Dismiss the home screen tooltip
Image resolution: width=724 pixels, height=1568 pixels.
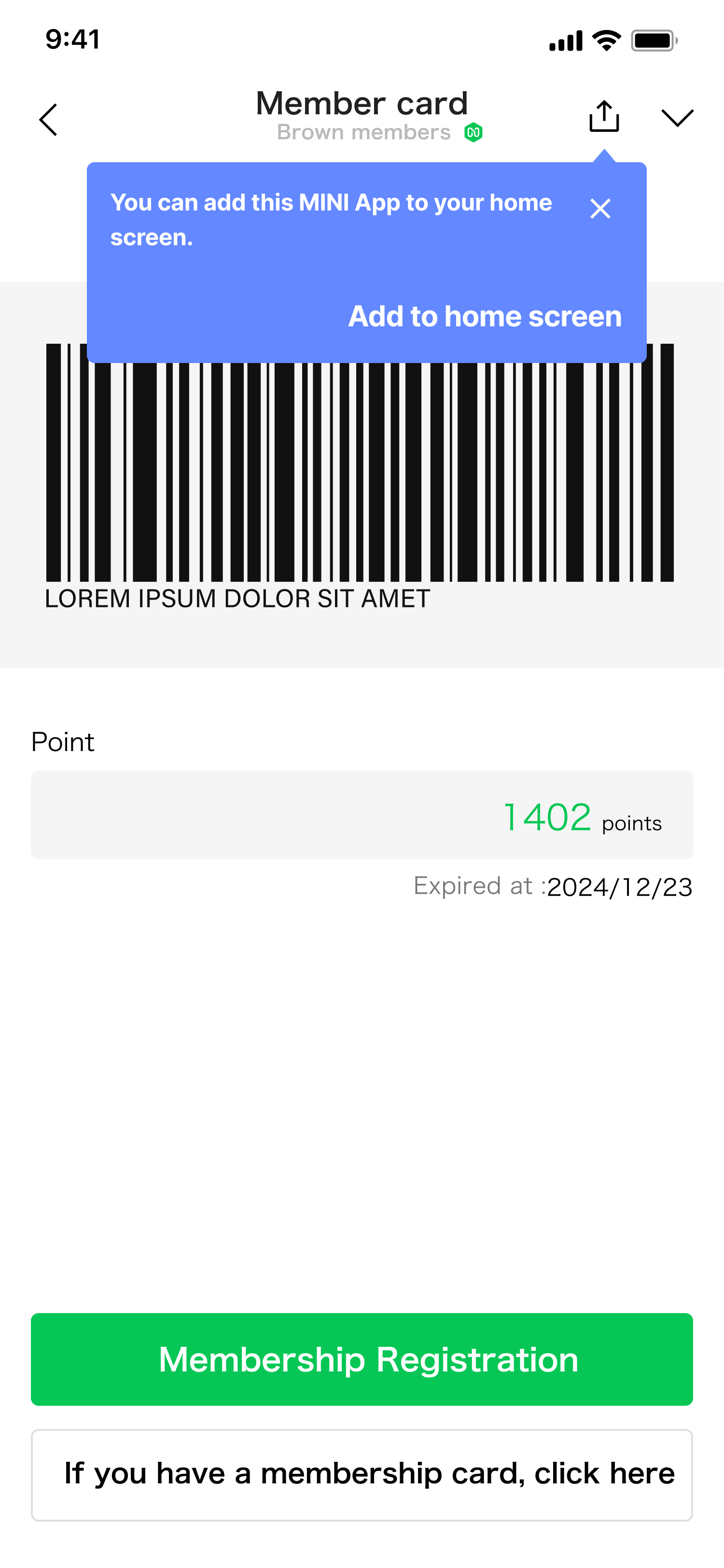click(x=600, y=209)
